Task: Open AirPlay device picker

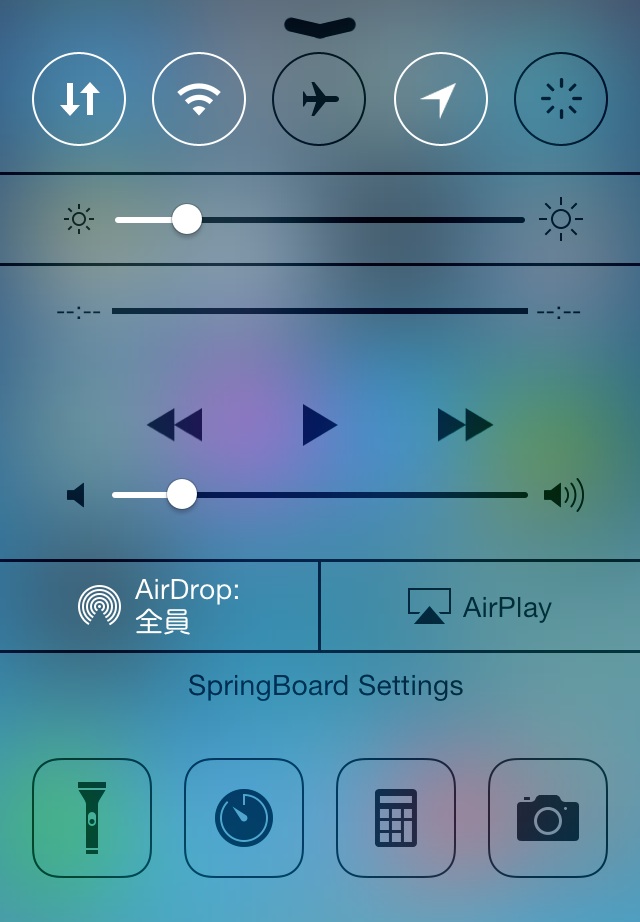Action: (480, 606)
